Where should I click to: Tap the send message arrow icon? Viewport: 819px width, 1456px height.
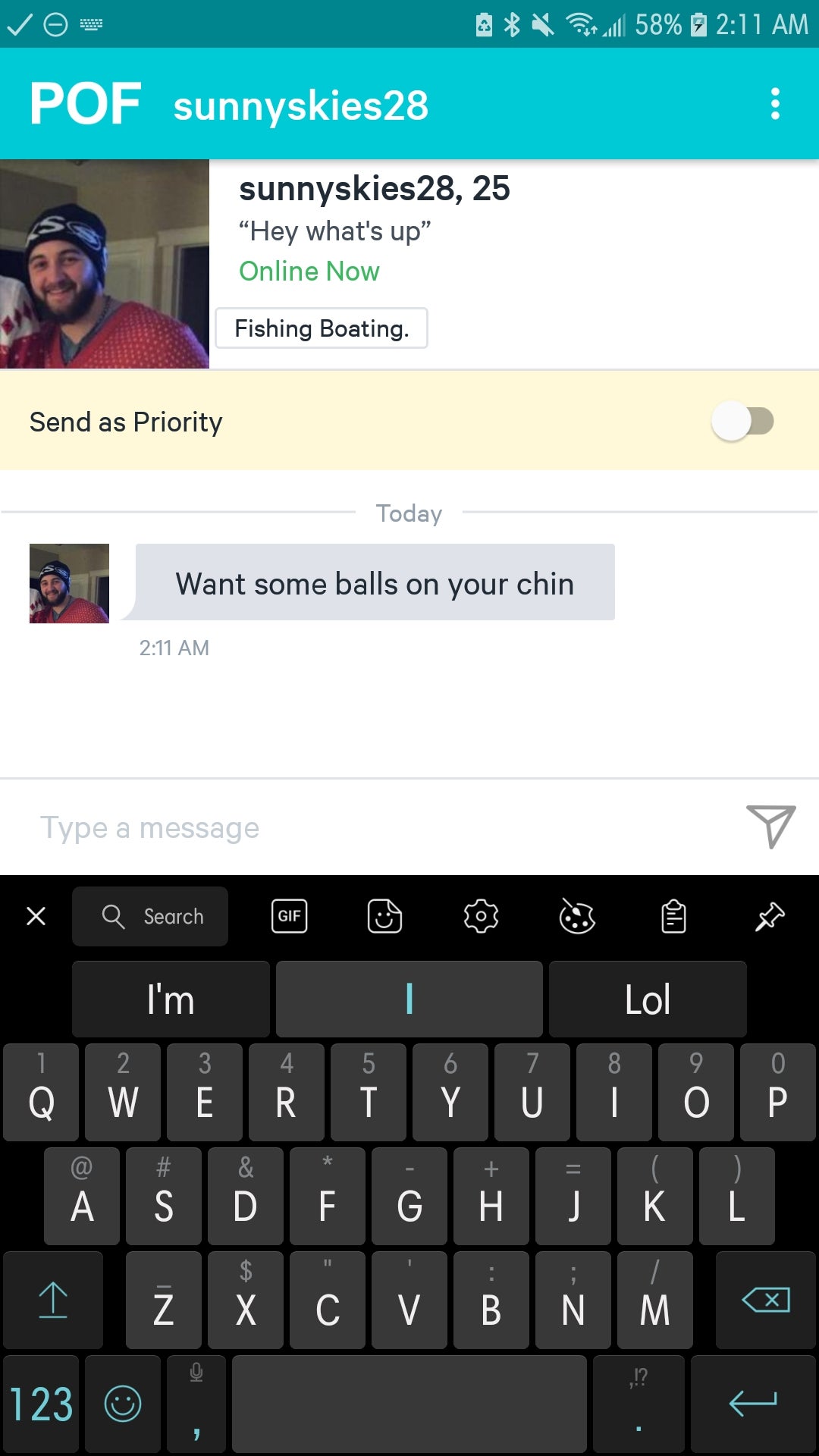pyautogui.click(x=770, y=826)
